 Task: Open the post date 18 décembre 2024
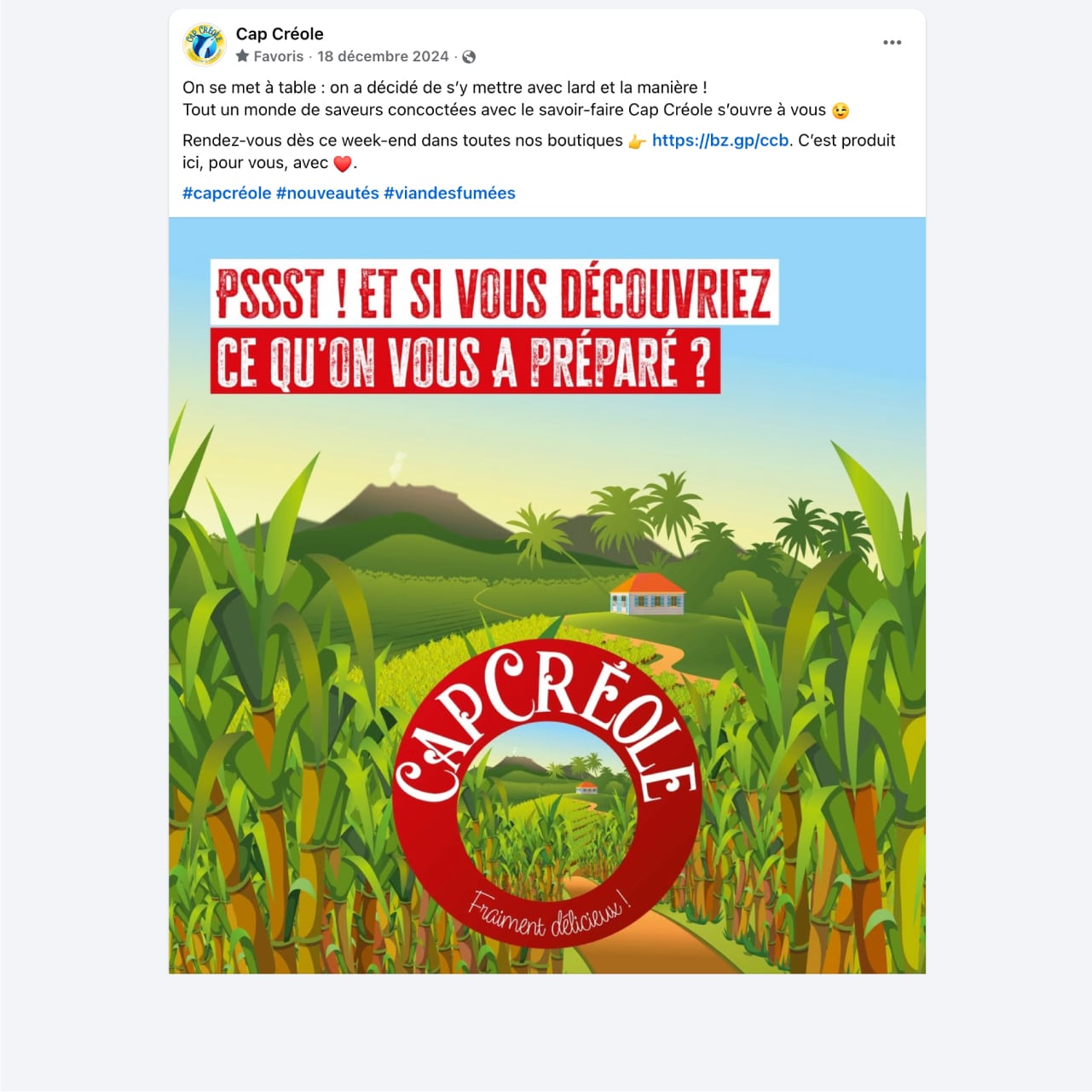[x=383, y=56]
